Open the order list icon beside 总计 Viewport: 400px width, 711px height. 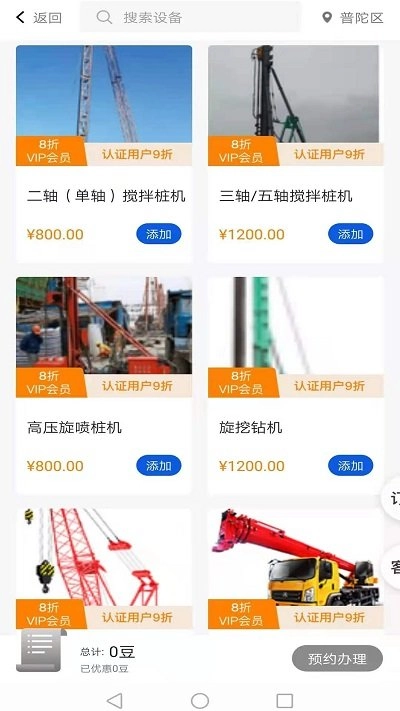(x=41, y=650)
